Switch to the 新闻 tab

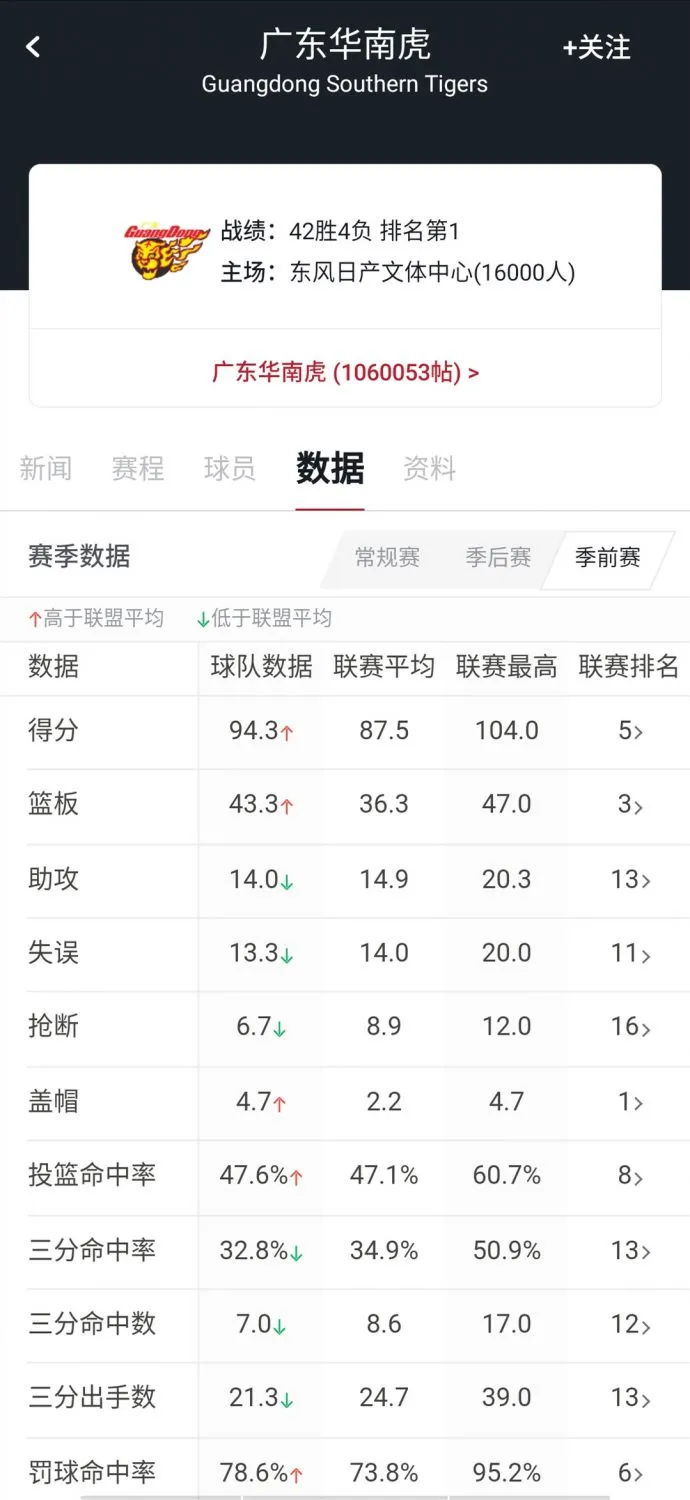coord(46,468)
